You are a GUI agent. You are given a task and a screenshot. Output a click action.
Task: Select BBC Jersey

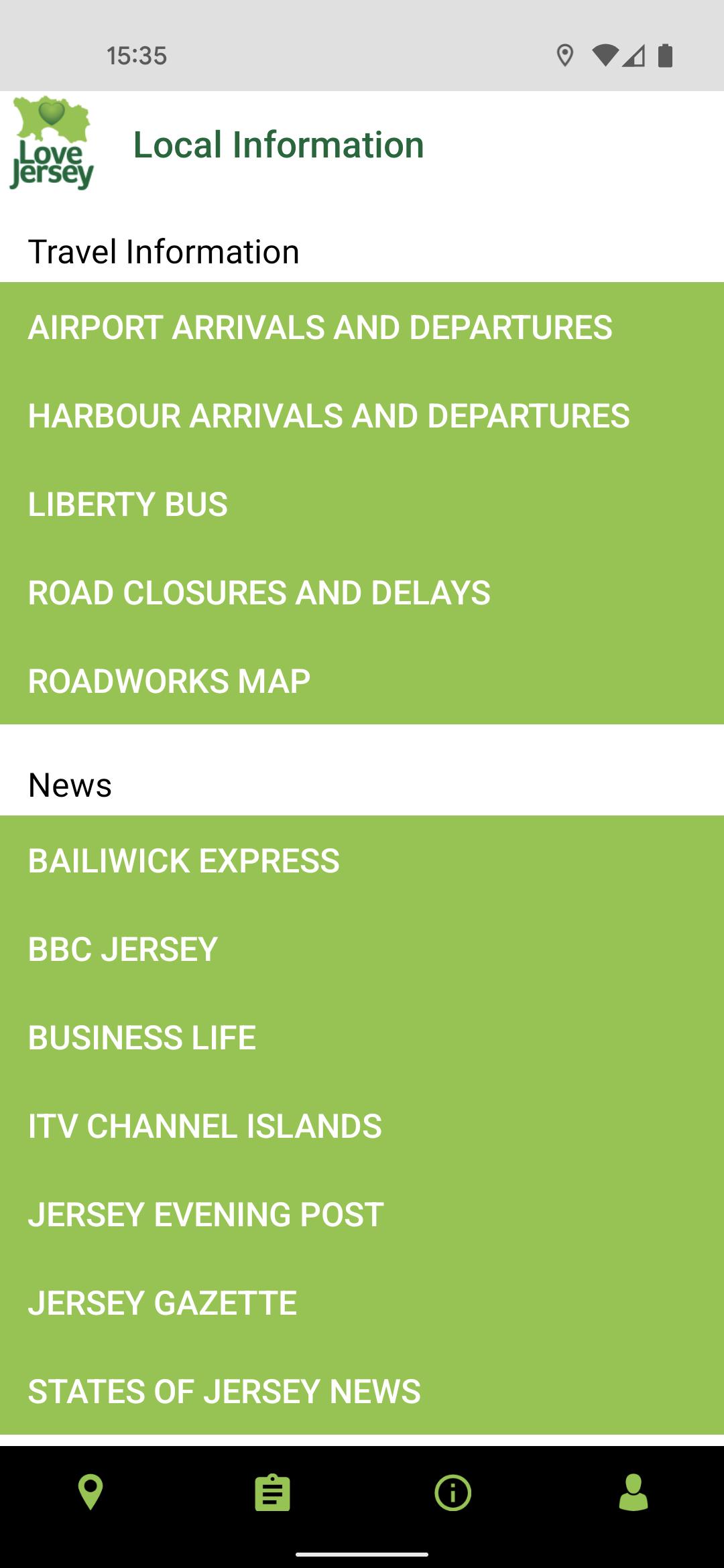point(362,949)
